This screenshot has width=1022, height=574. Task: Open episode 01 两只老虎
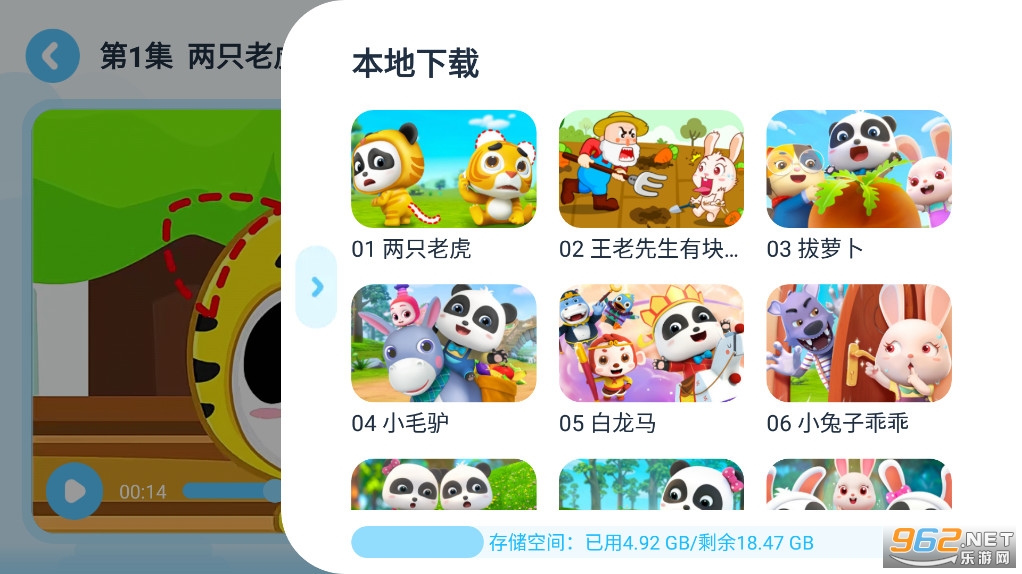[x=443, y=169]
